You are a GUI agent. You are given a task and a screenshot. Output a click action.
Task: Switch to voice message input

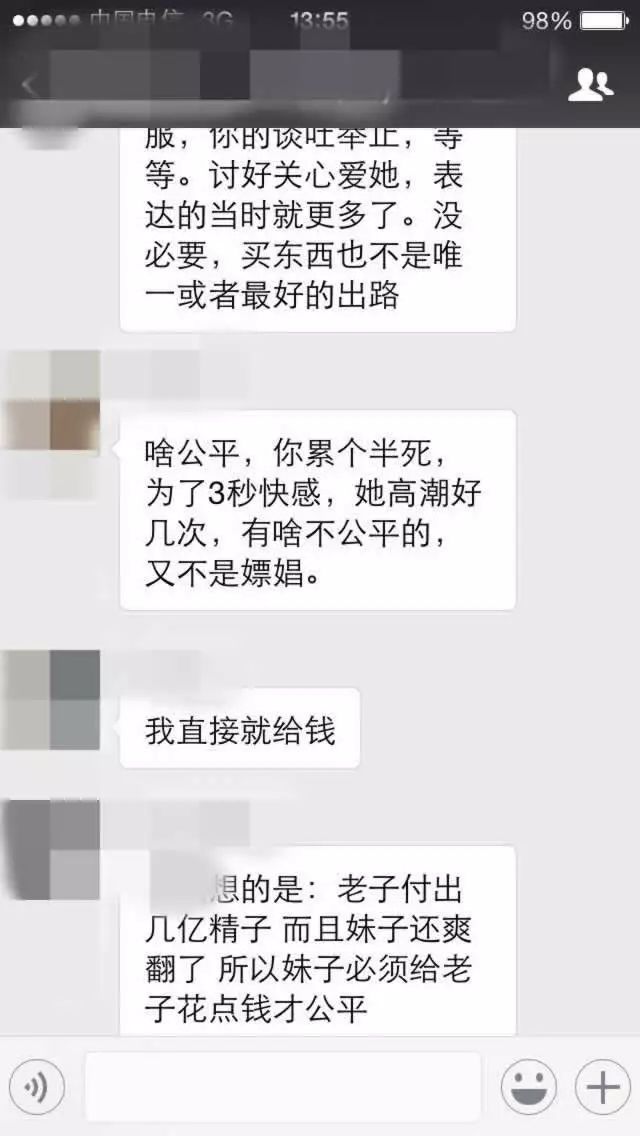[x=36, y=1087]
